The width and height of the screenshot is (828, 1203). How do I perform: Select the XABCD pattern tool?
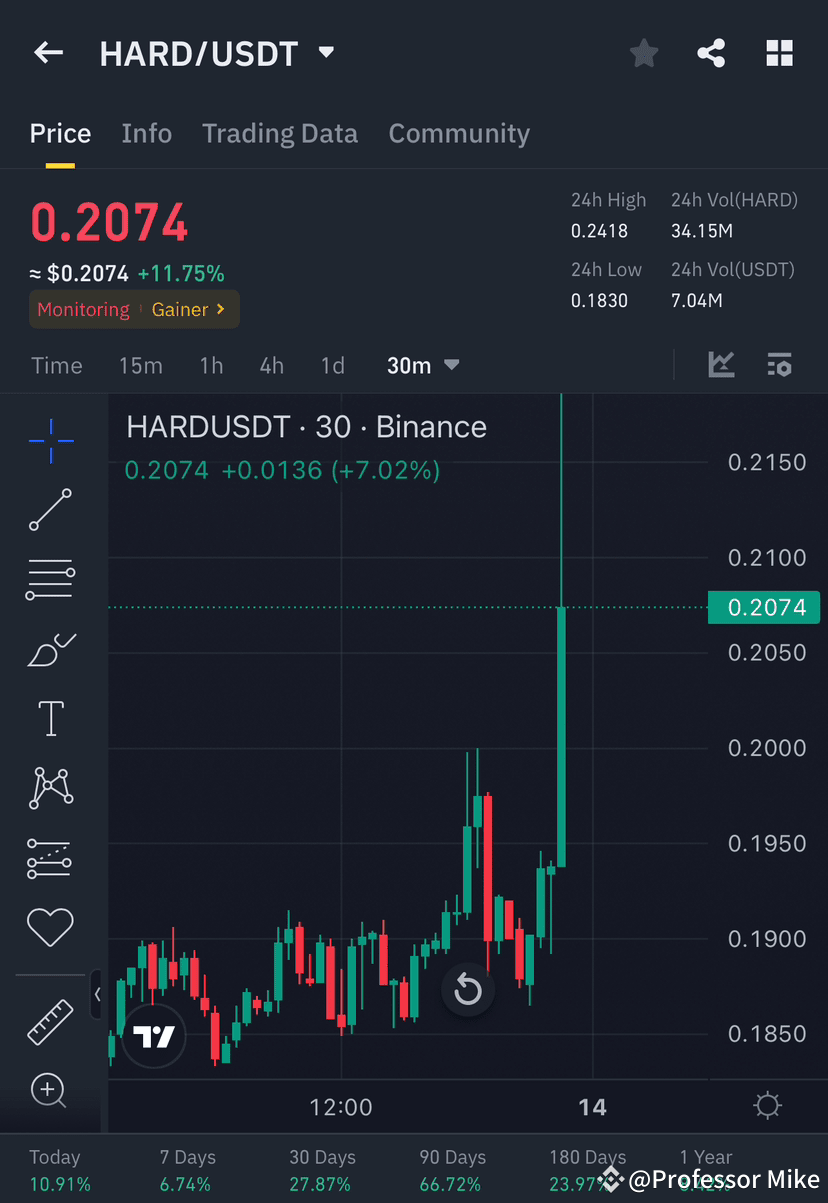click(x=50, y=787)
